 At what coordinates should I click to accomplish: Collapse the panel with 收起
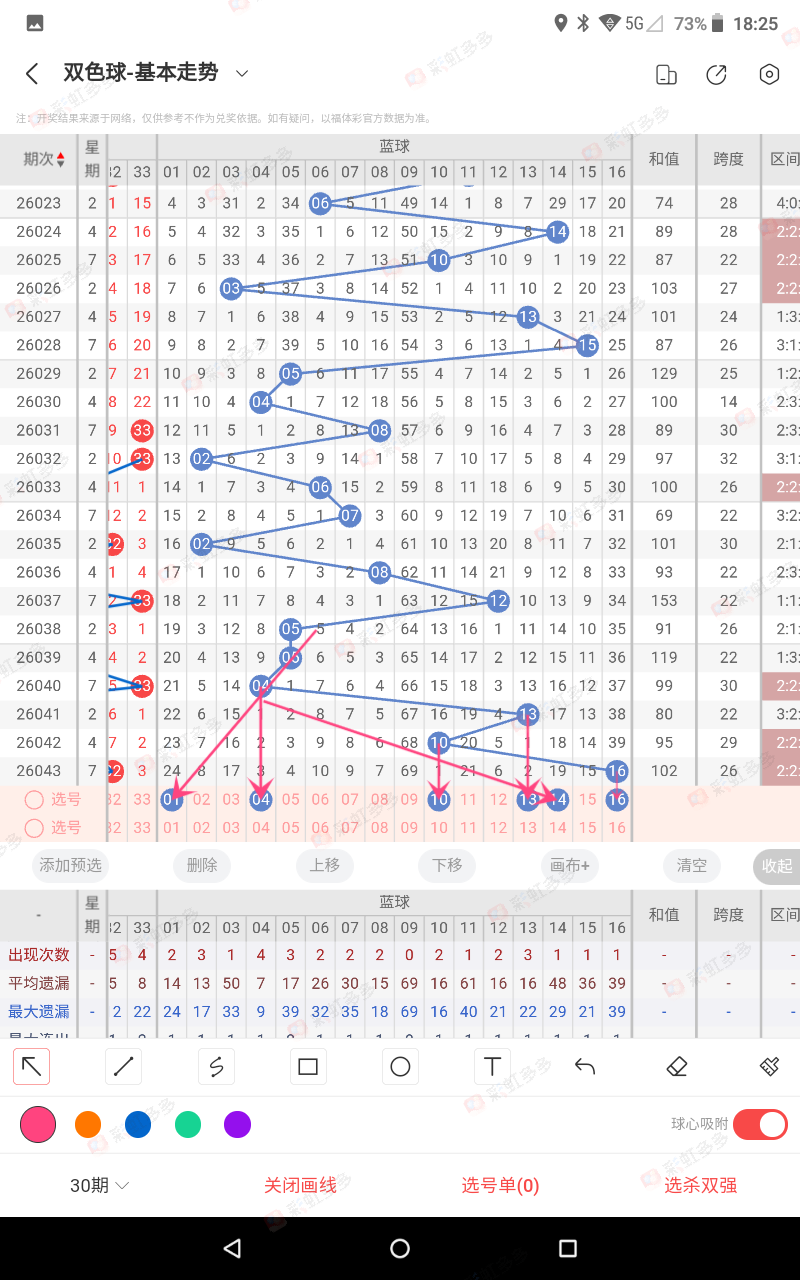[776, 866]
